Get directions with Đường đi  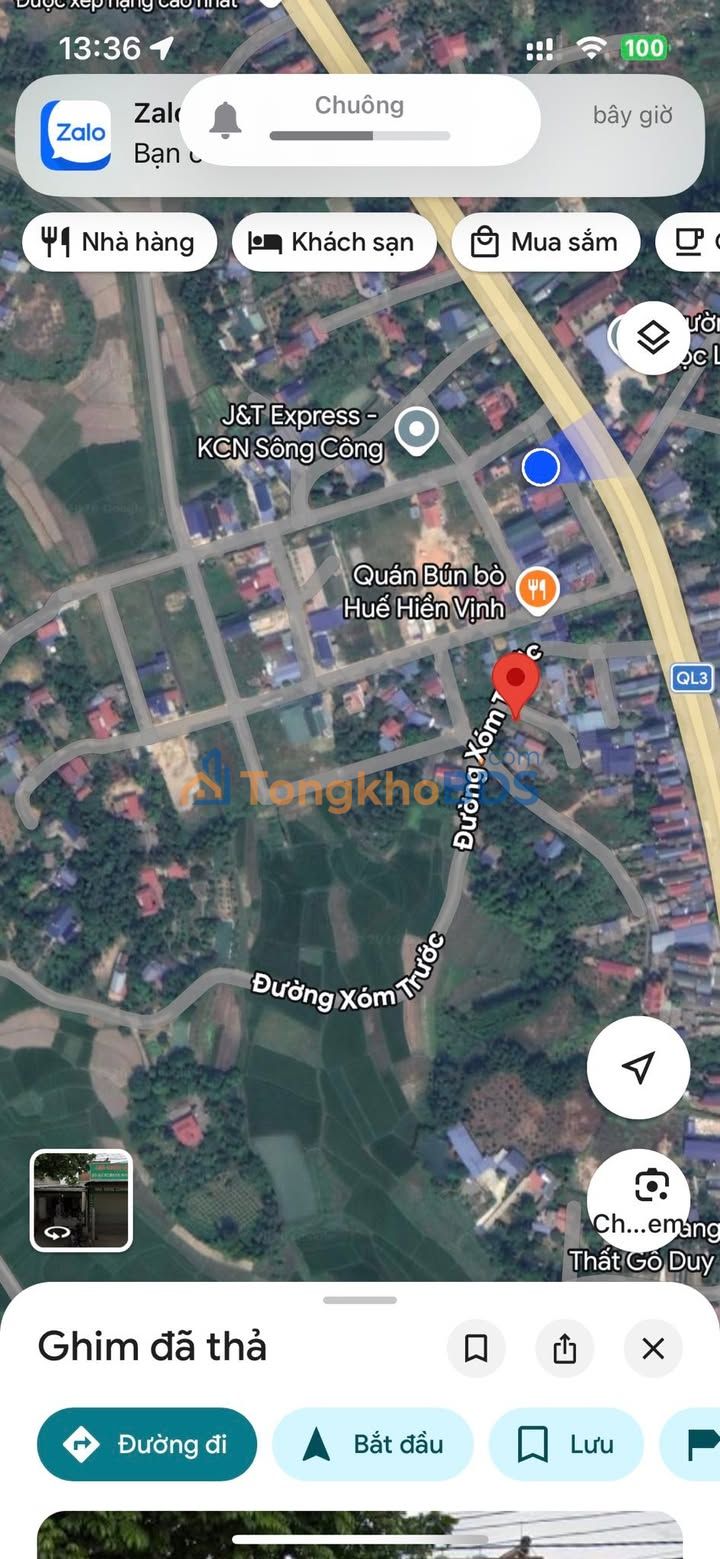pyautogui.click(x=147, y=1444)
